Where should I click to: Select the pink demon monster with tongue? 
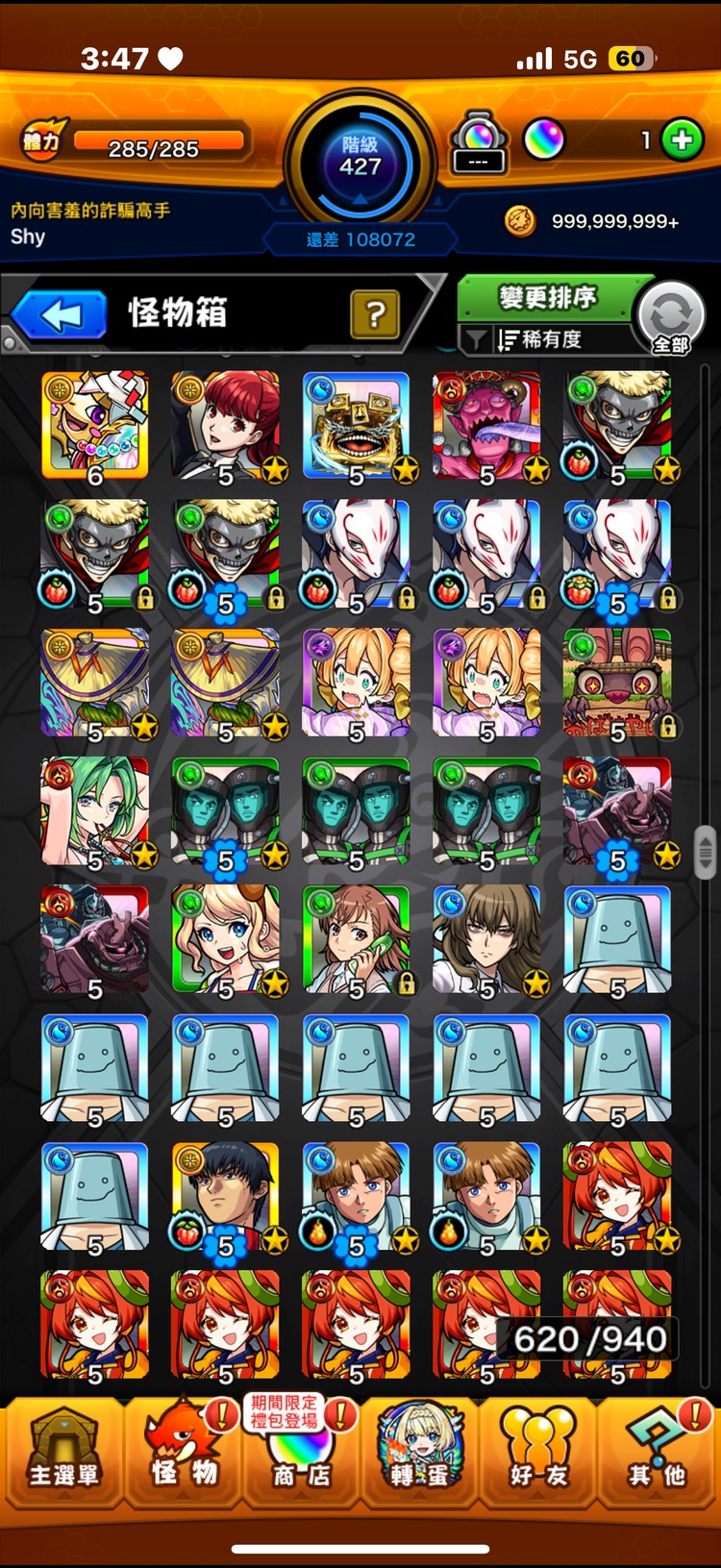click(486, 426)
